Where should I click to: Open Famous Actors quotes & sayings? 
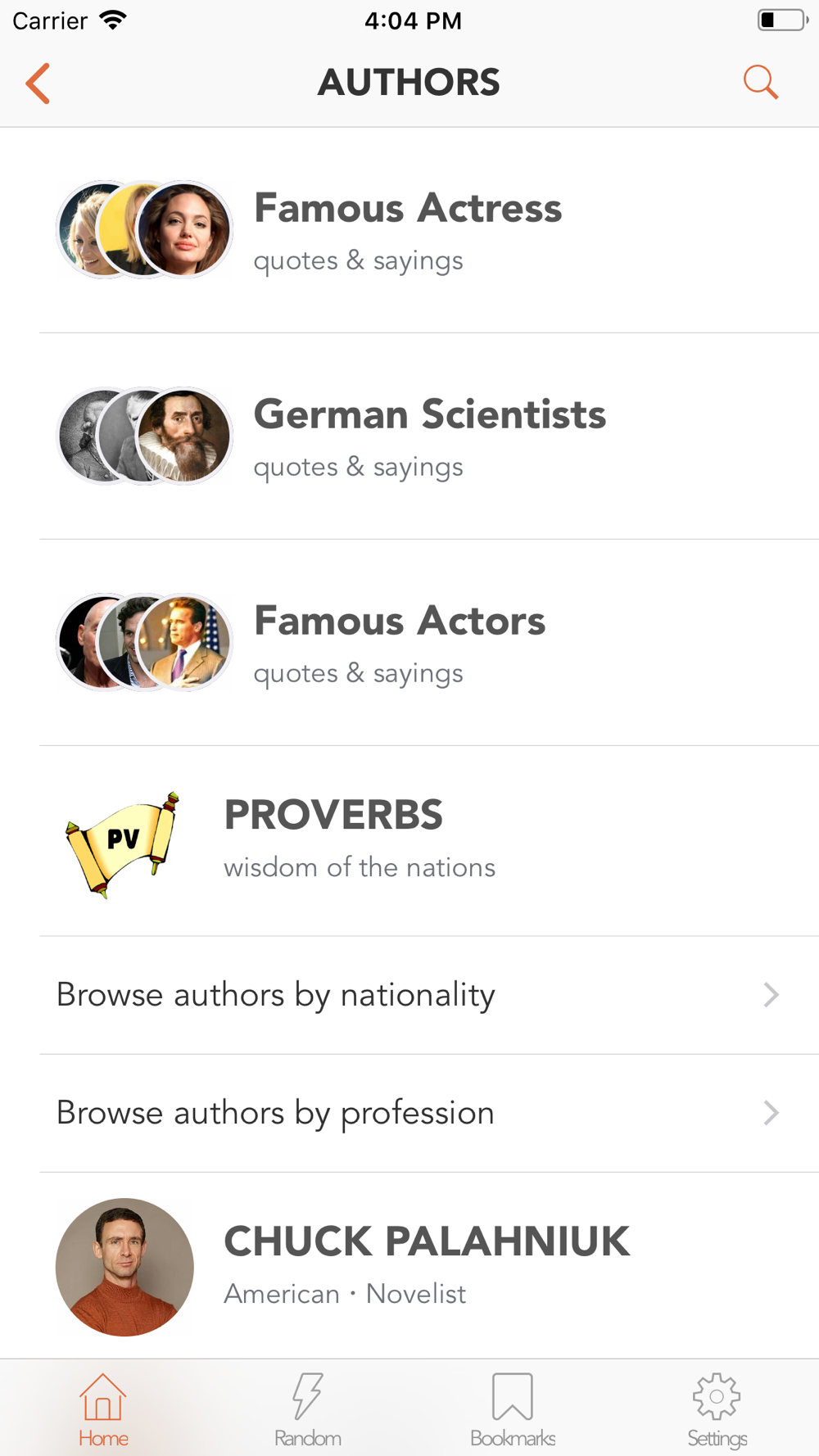(399, 643)
